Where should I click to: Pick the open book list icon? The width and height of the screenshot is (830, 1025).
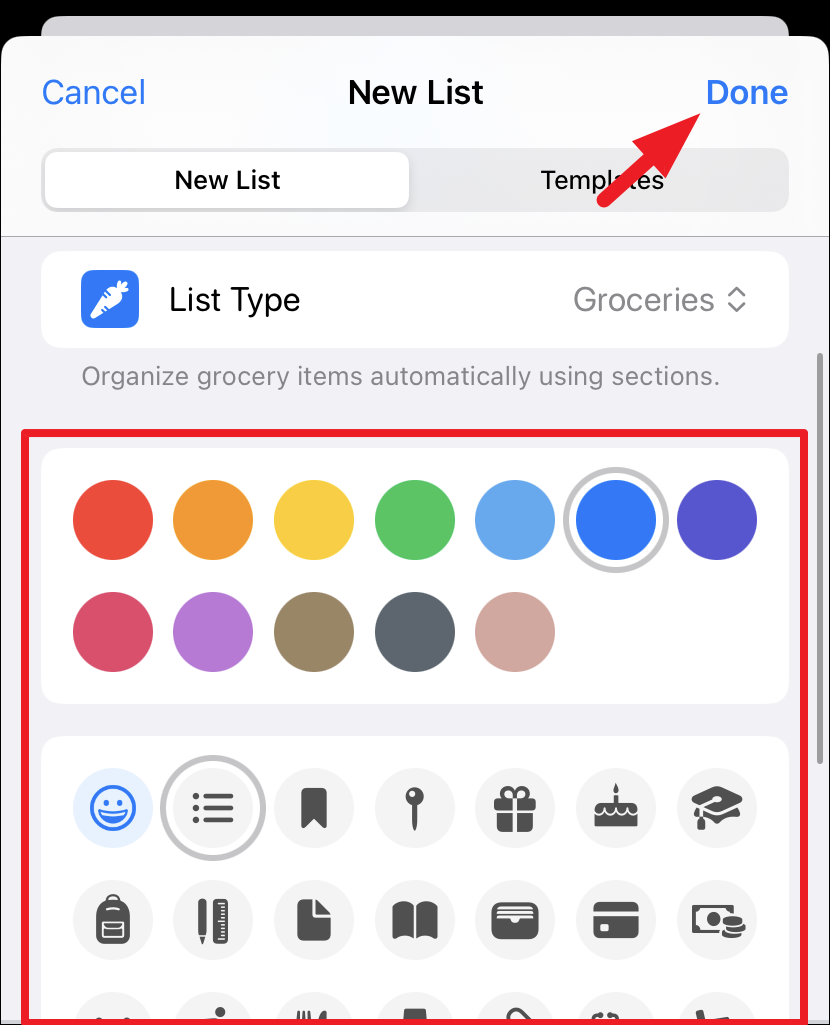[x=415, y=920]
